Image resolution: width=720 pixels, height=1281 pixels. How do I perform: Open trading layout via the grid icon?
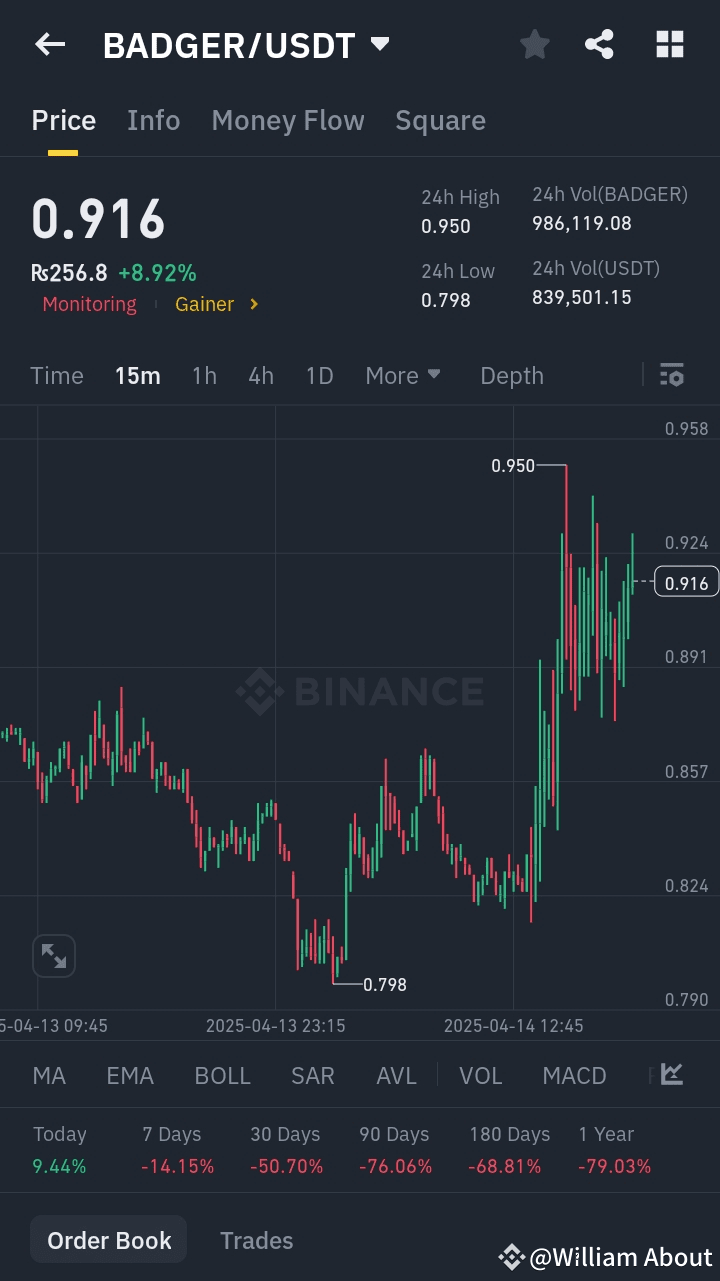pyautogui.click(x=668, y=44)
